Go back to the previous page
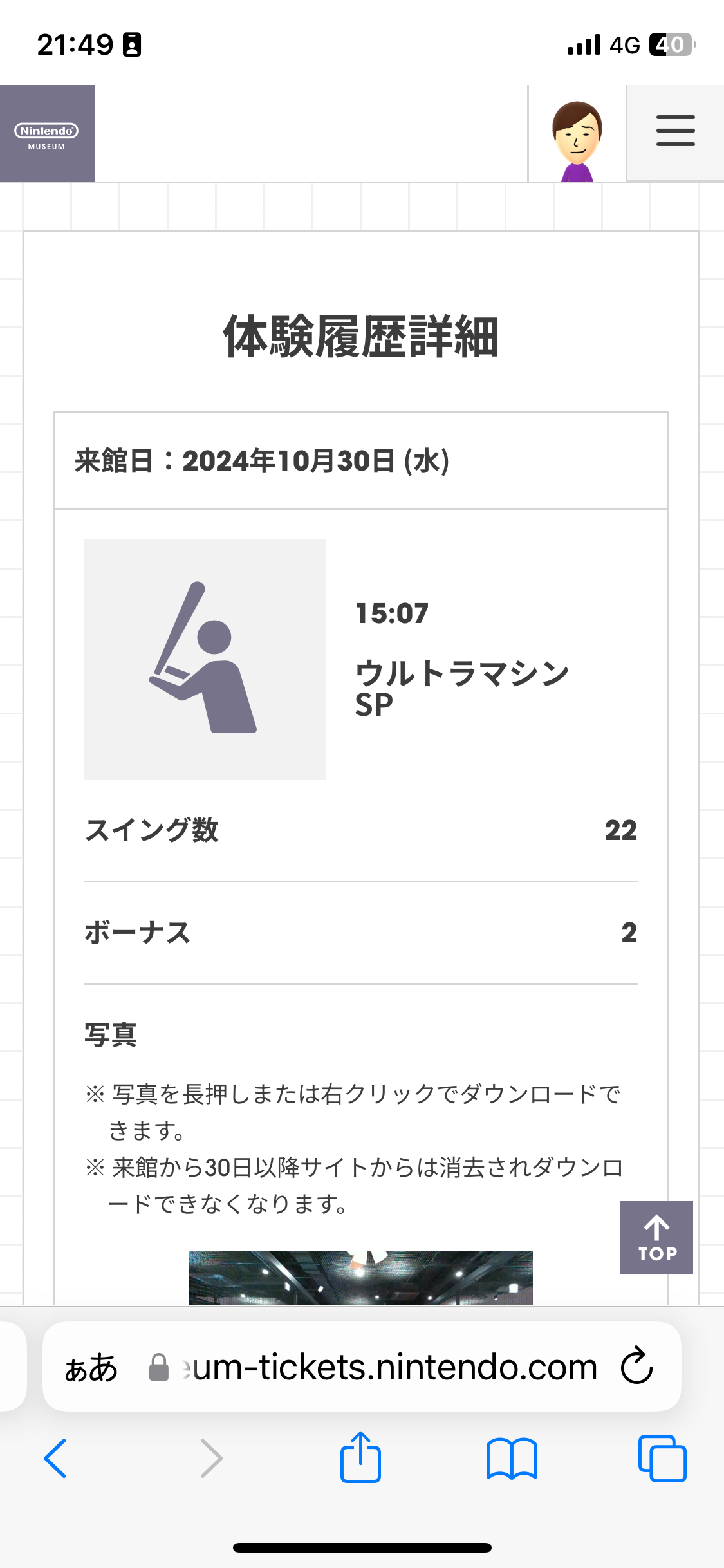Image resolution: width=724 pixels, height=1568 pixels. [x=55, y=1458]
